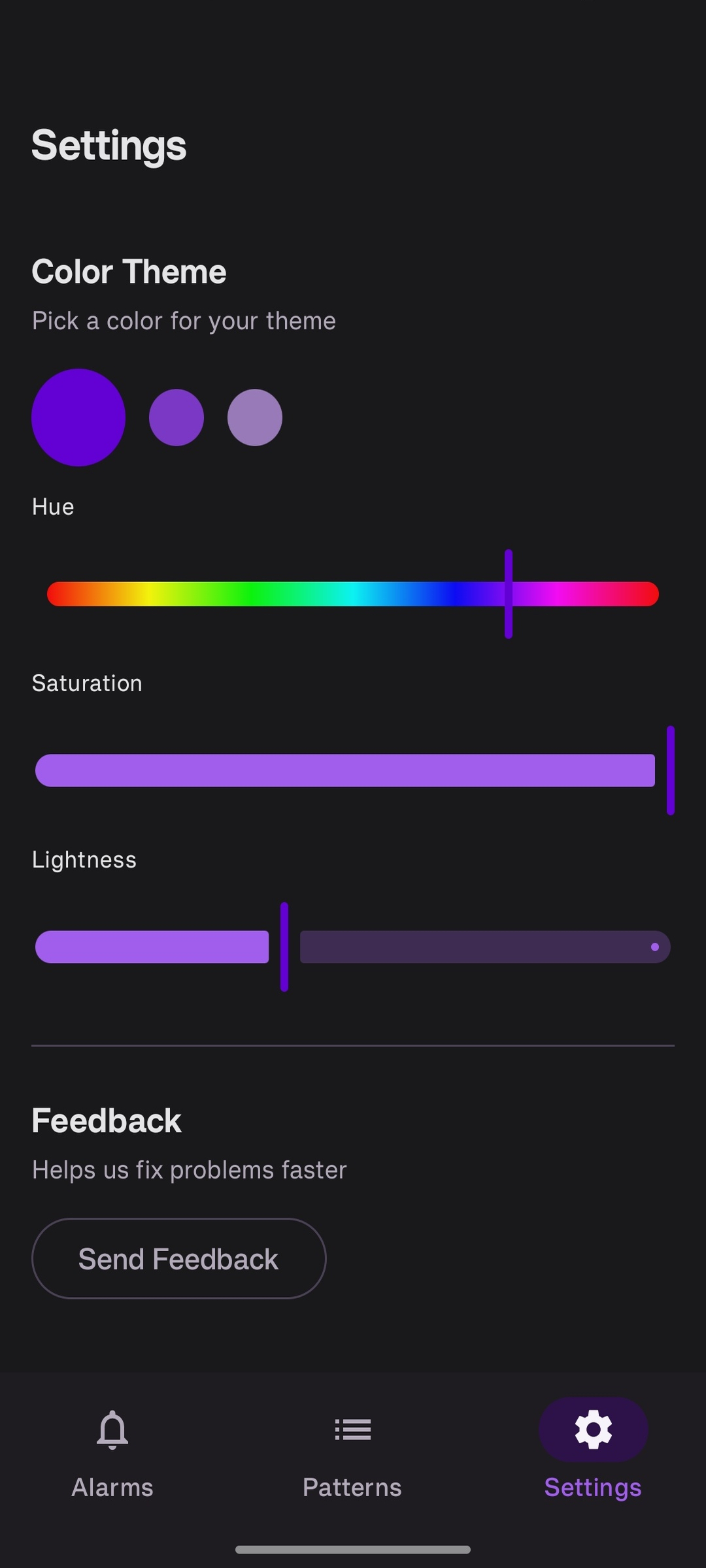Switch to the Alarms tab
This screenshot has width=706, height=1568.
[x=112, y=1486]
